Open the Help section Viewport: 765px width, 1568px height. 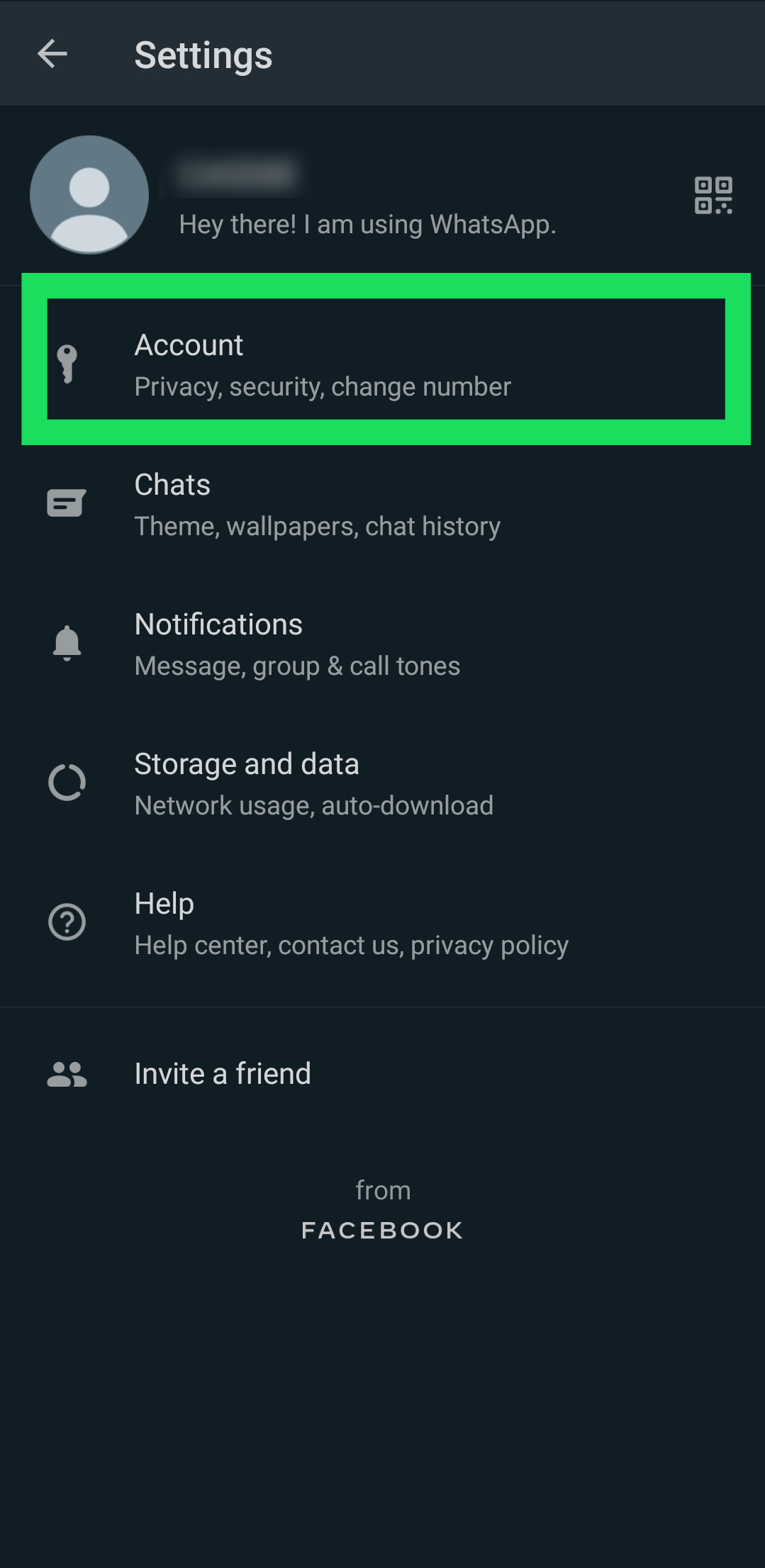[x=351, y=924]
